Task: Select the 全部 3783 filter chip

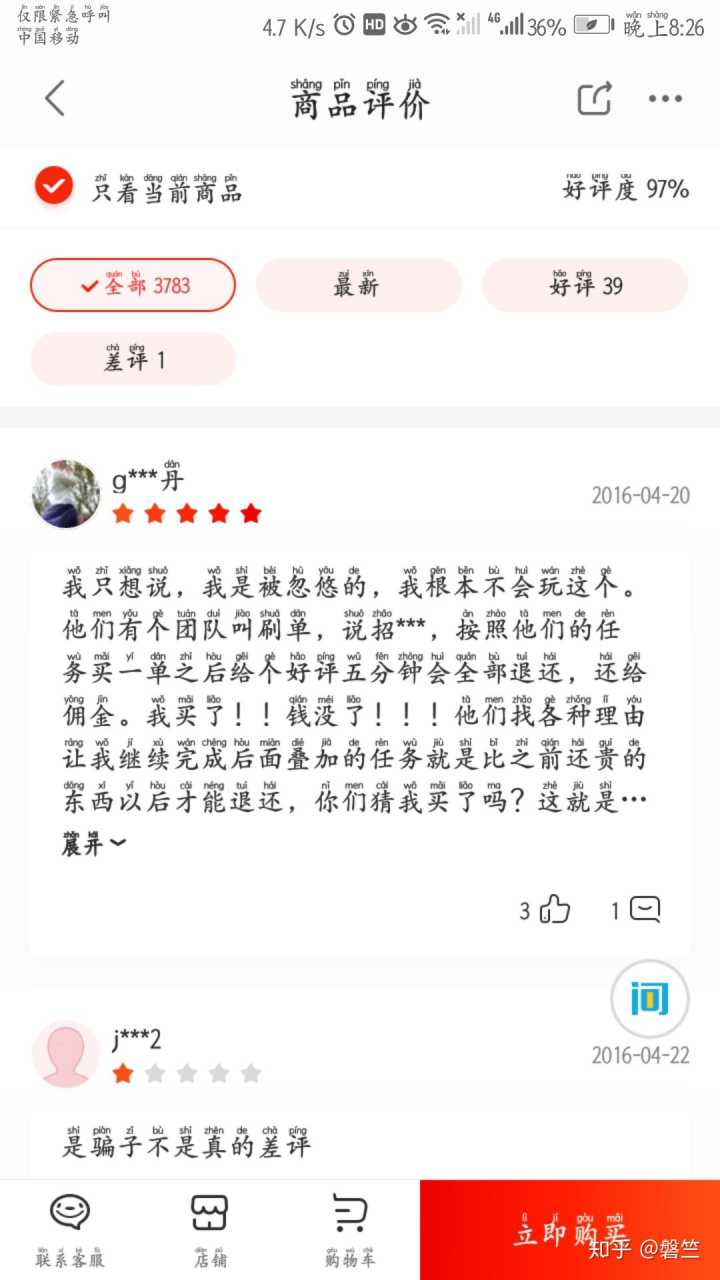Action: point(133,285)
